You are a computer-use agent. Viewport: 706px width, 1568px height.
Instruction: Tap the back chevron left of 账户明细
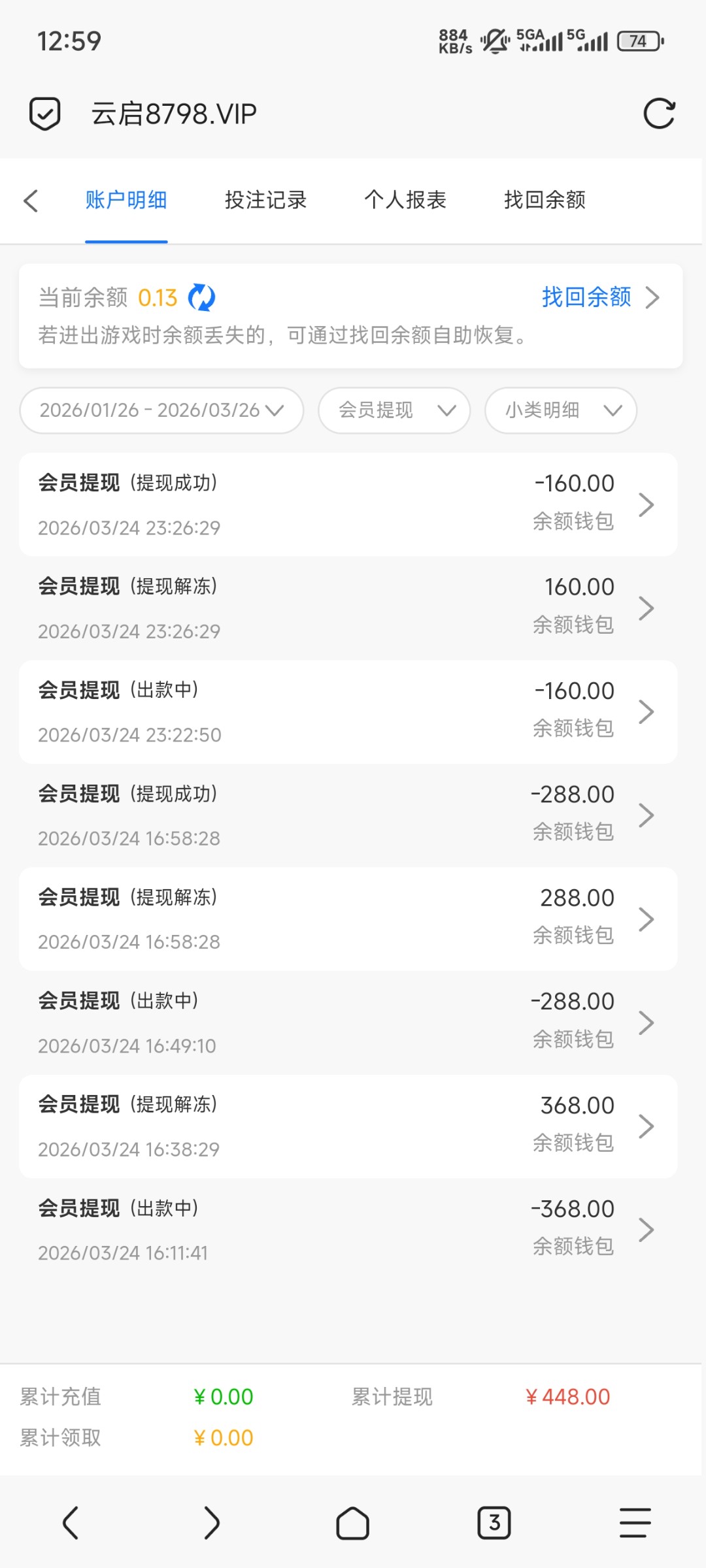[x=31, y=201]
